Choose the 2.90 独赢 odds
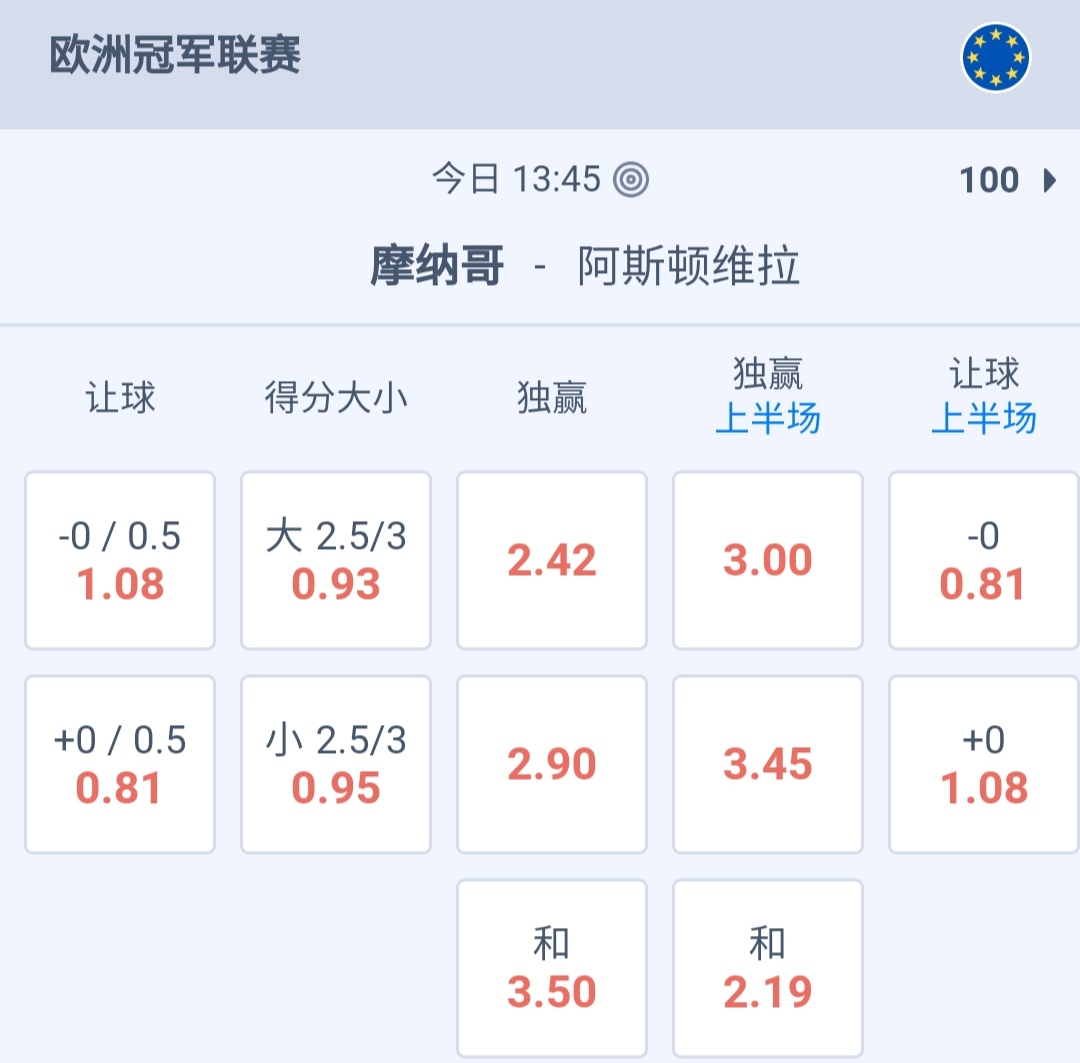This screenshot has width=1080, height=1063. coord(552,765)
